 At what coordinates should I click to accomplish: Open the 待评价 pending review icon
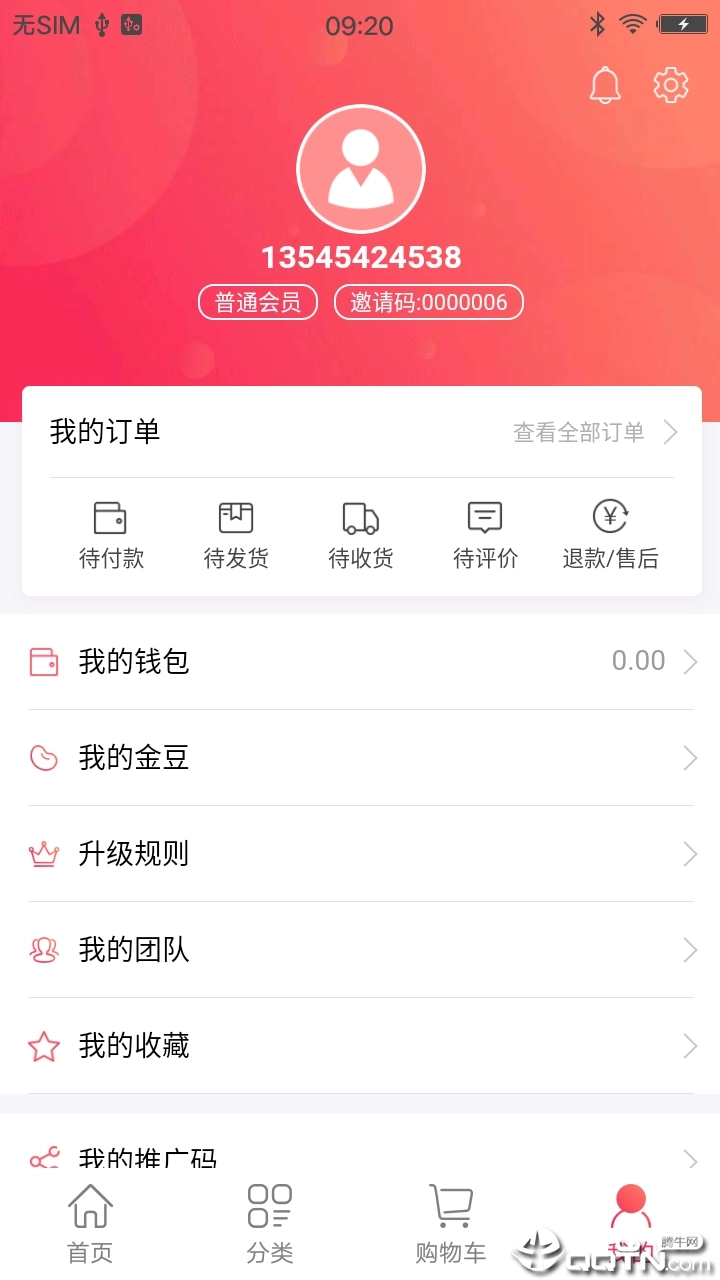484,518
